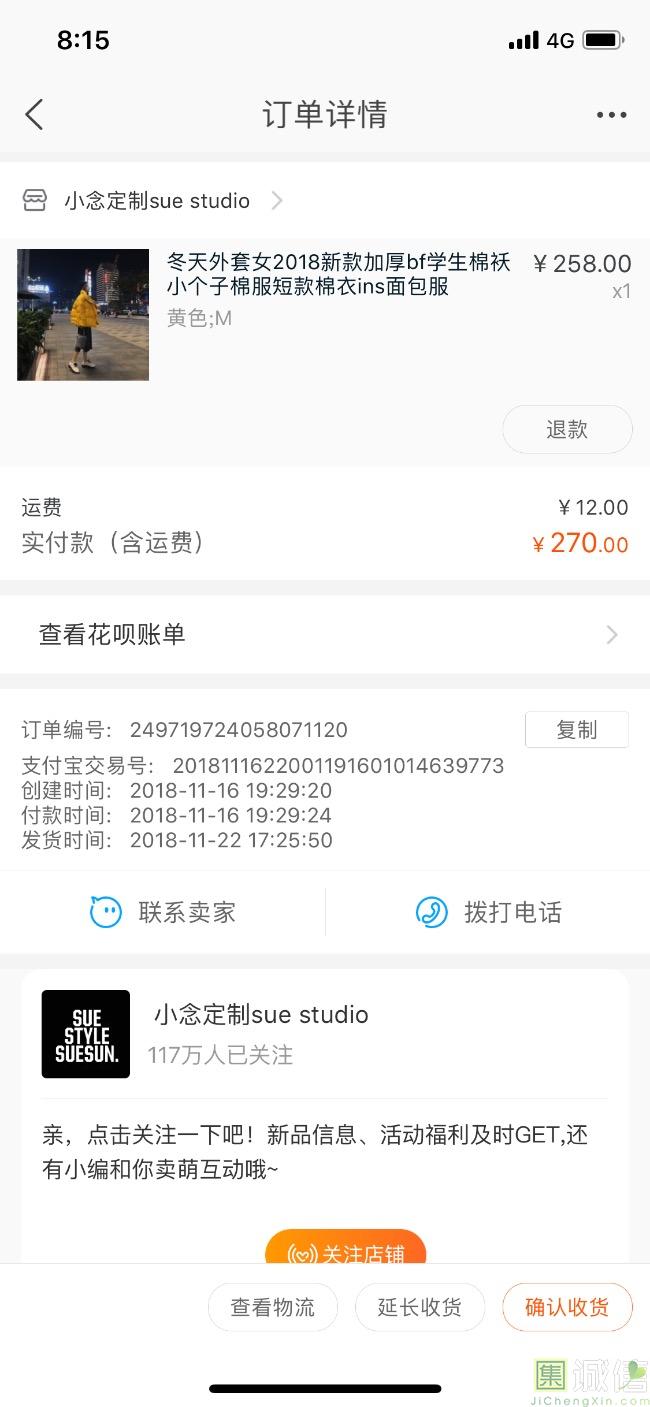Extend the receipt period with 延长收货
The image size is (650, 1407).
420,1307
